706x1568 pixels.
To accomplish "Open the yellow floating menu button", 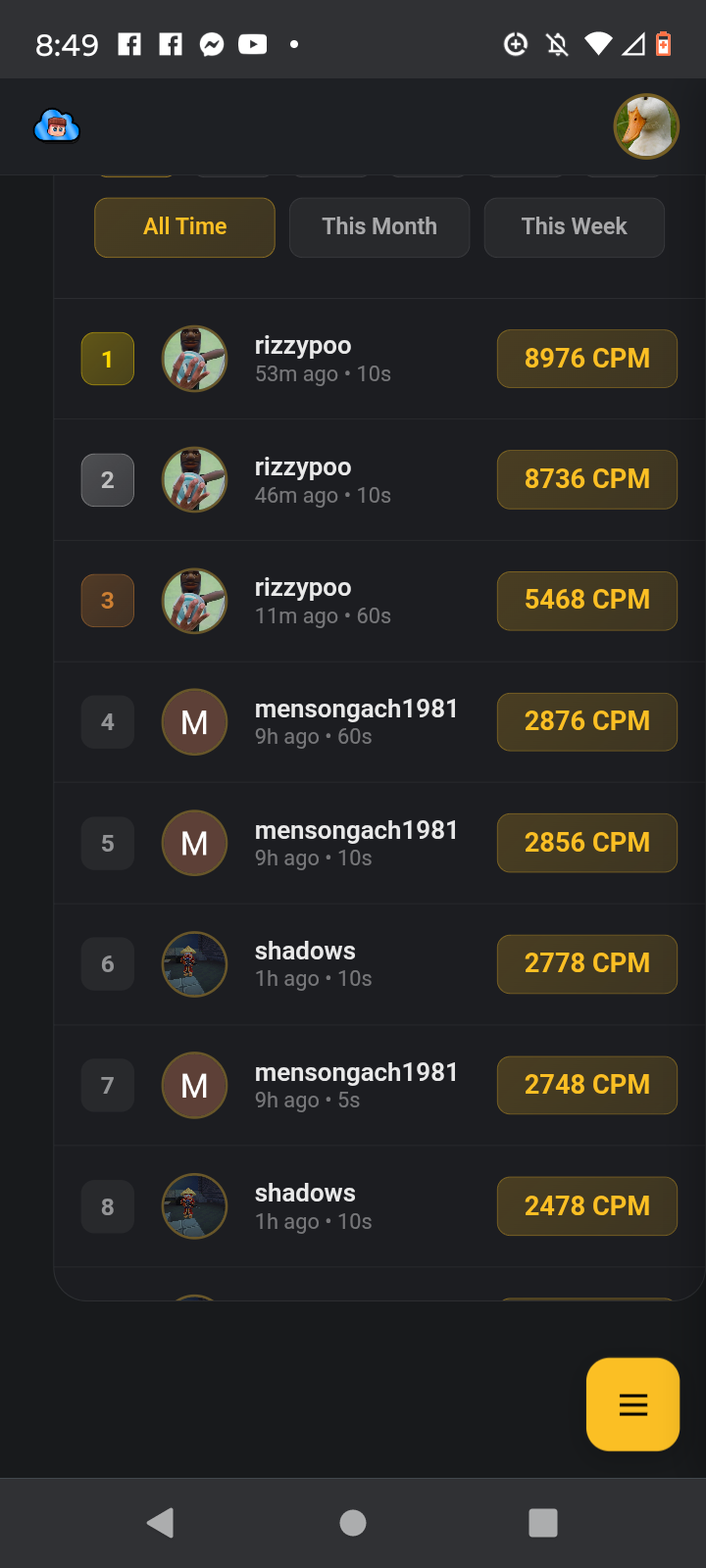I will click(632, 1404).
